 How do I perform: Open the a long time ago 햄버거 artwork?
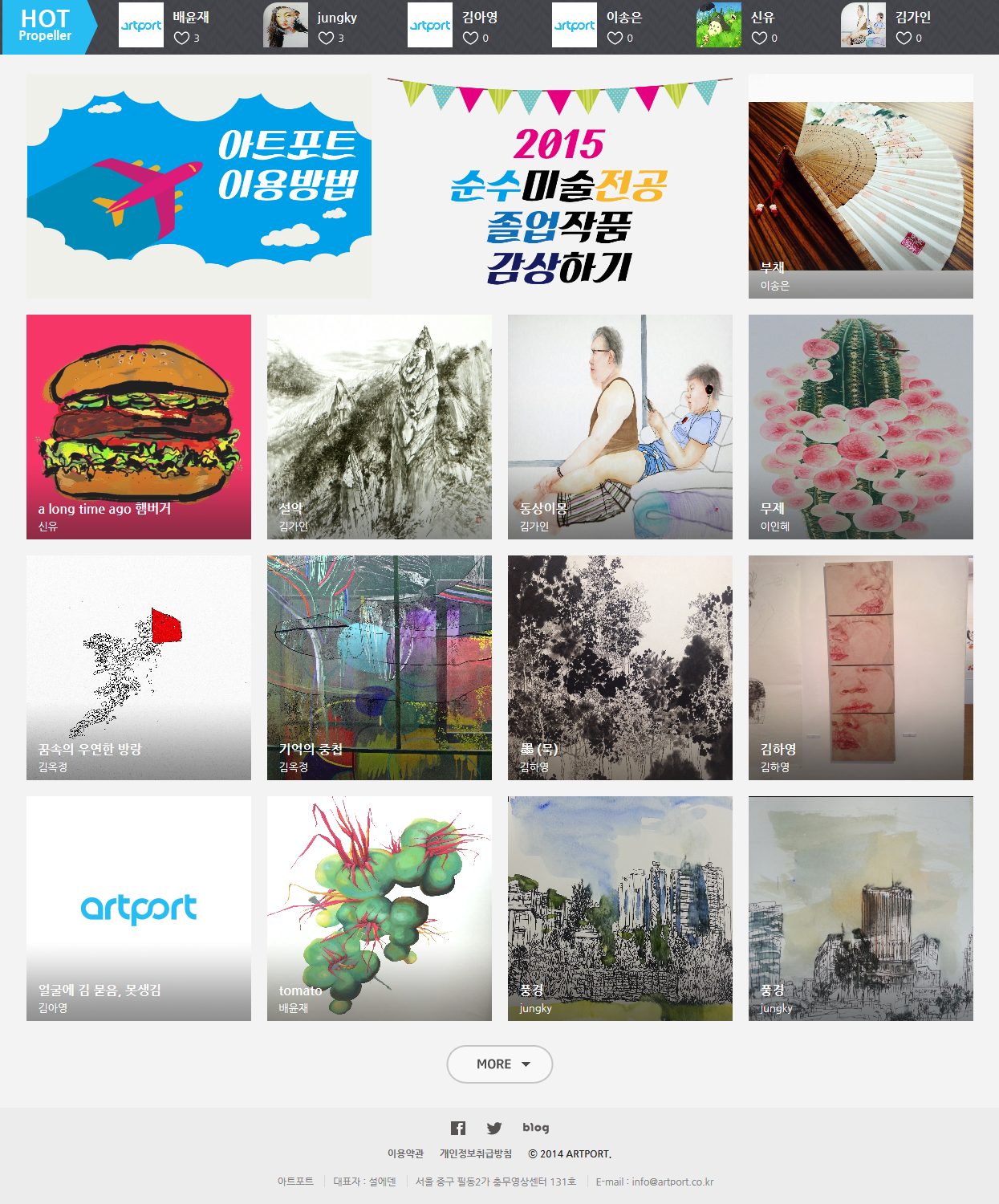(139, 427)
